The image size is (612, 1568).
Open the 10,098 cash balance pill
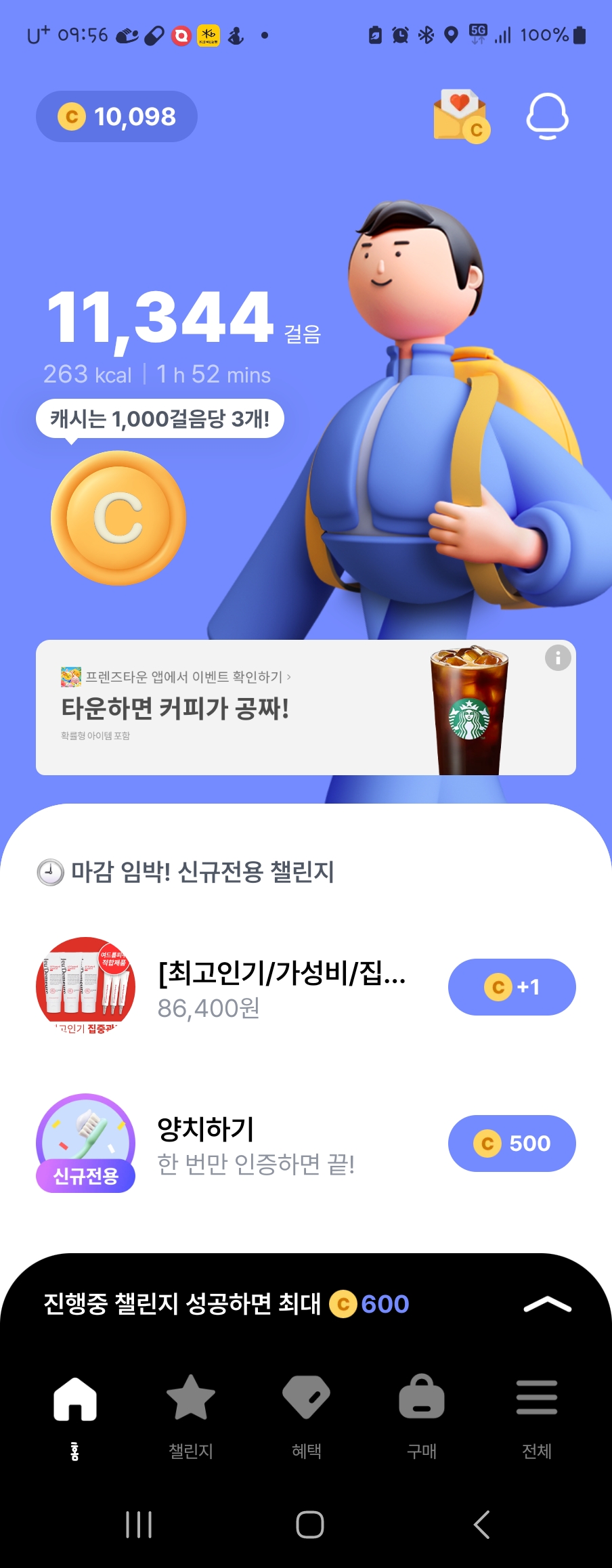click(x=116, y=116)
